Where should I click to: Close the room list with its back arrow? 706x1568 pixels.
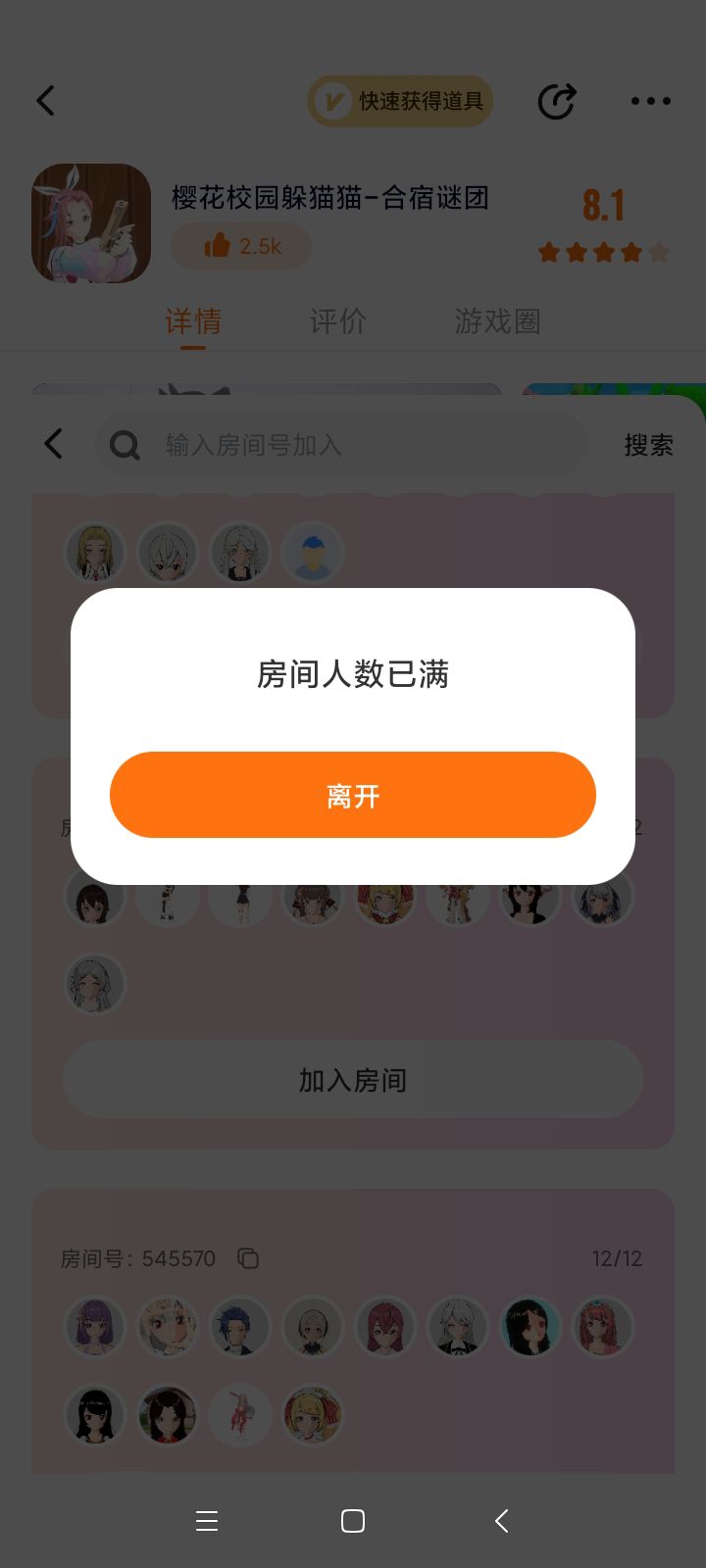[54, 444]
